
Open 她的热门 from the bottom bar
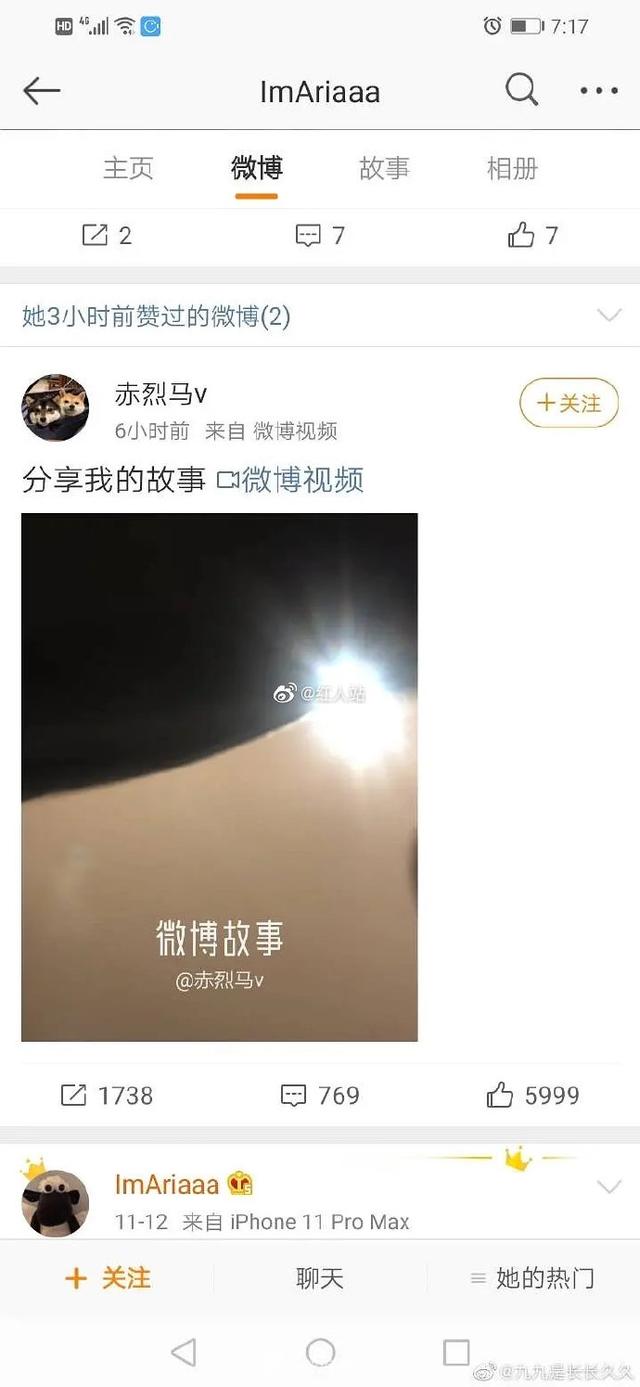pyautogui.click(x=532, y=1278)
